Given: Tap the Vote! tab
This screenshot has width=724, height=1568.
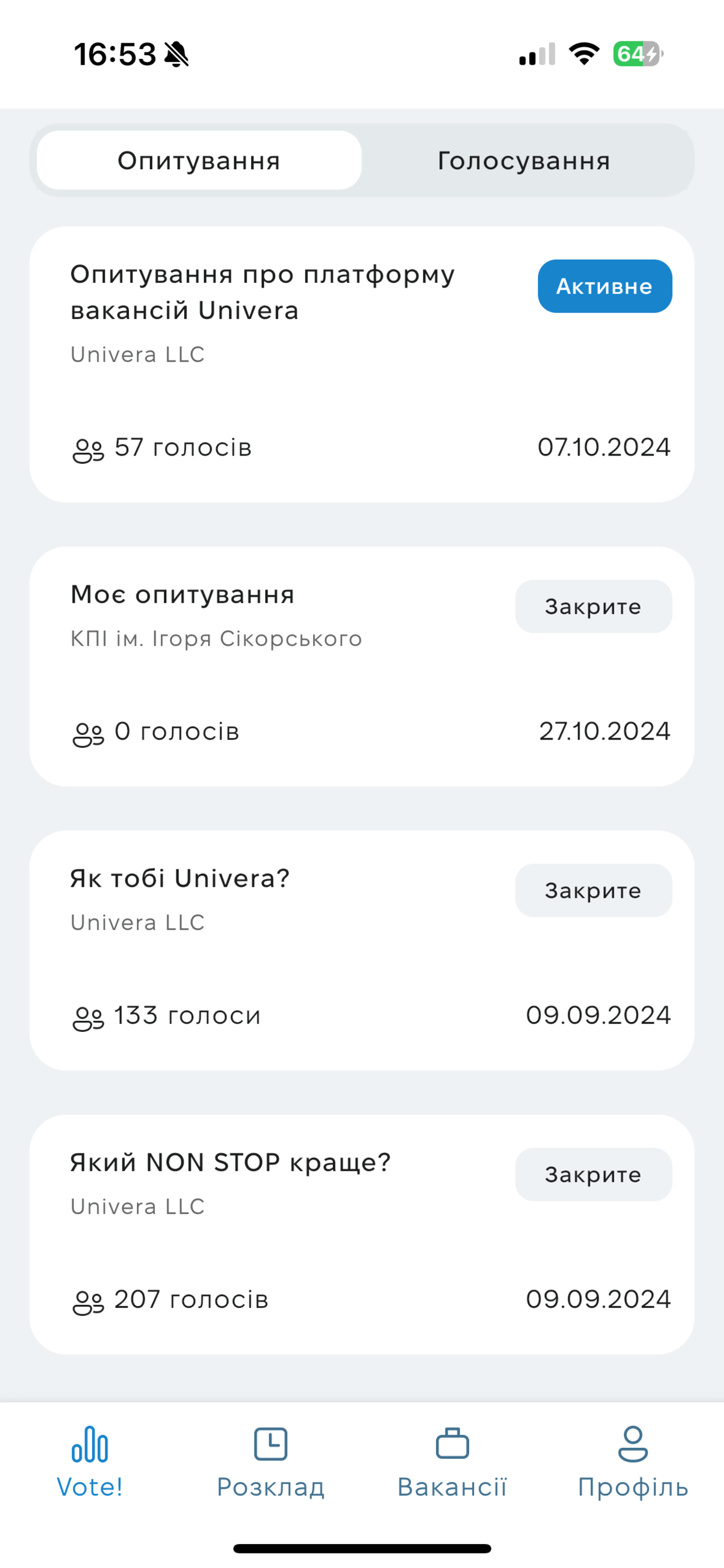Looking at the screenshot, I should tap(90, 1462).
